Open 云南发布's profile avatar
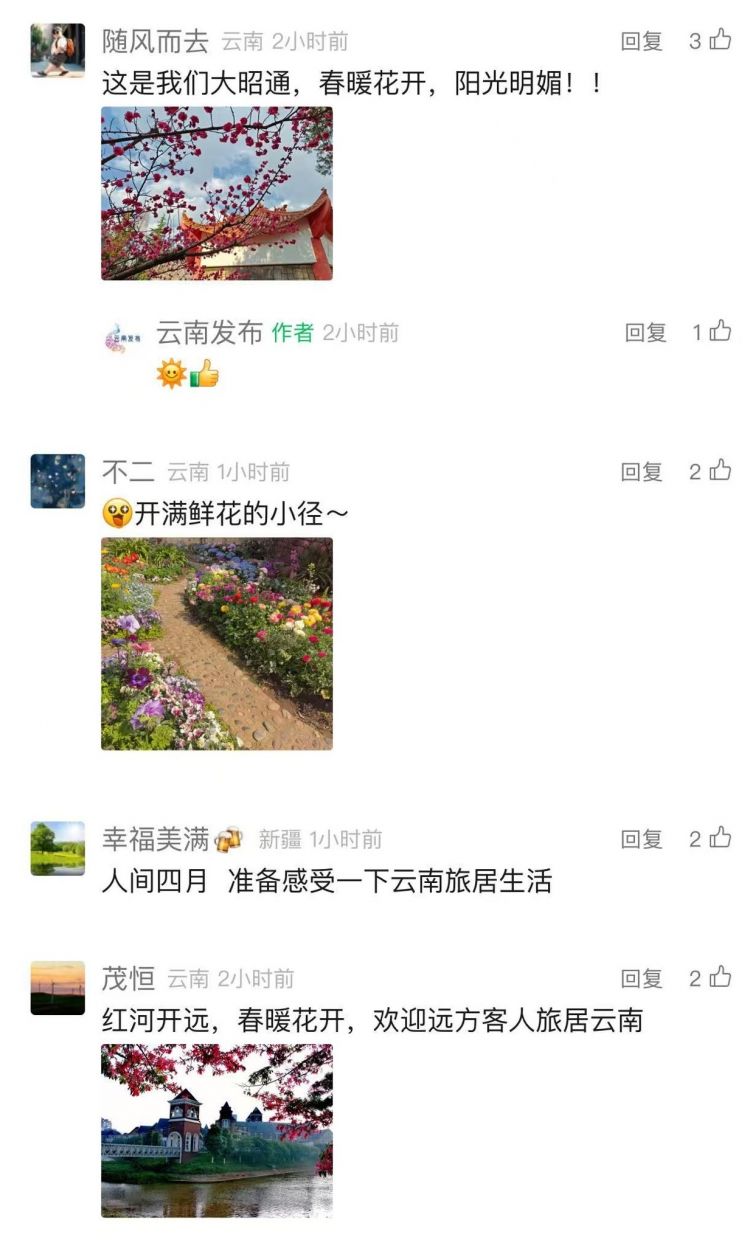Image resolution: width=750 pixels, height=1240 pixels. (126, 338)
